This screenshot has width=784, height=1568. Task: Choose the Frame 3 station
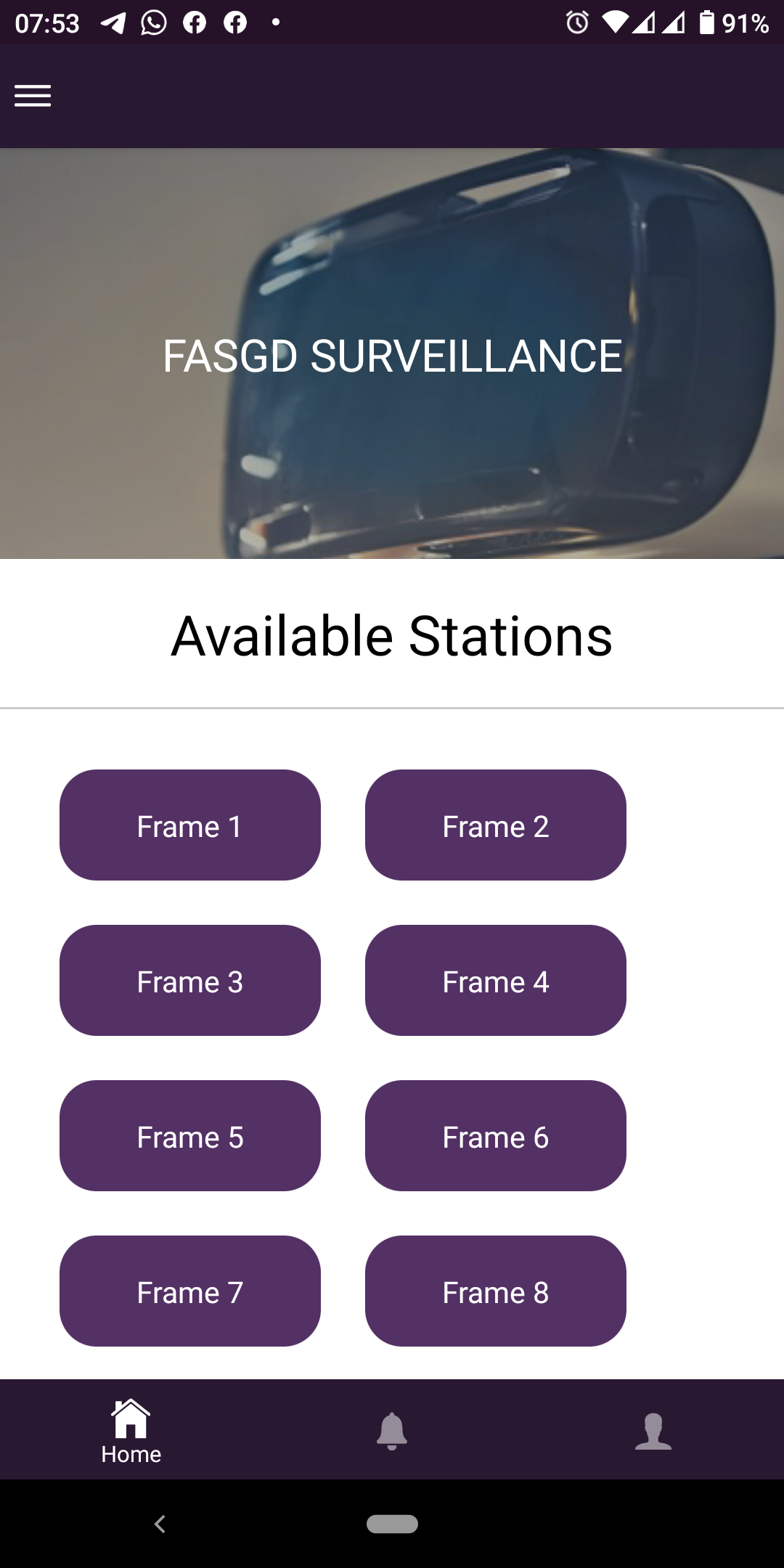point(189,981)
